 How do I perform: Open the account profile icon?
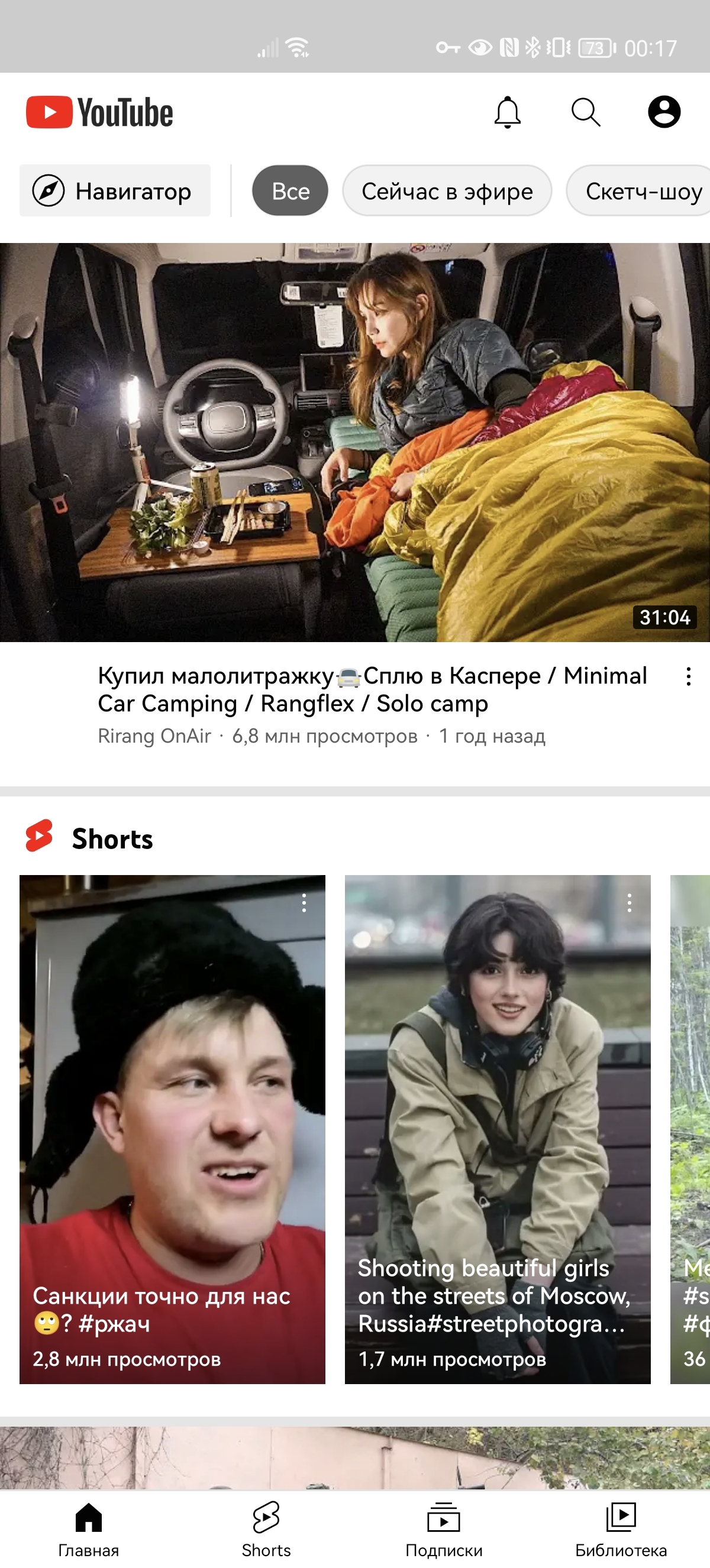[x=664, y=112]
